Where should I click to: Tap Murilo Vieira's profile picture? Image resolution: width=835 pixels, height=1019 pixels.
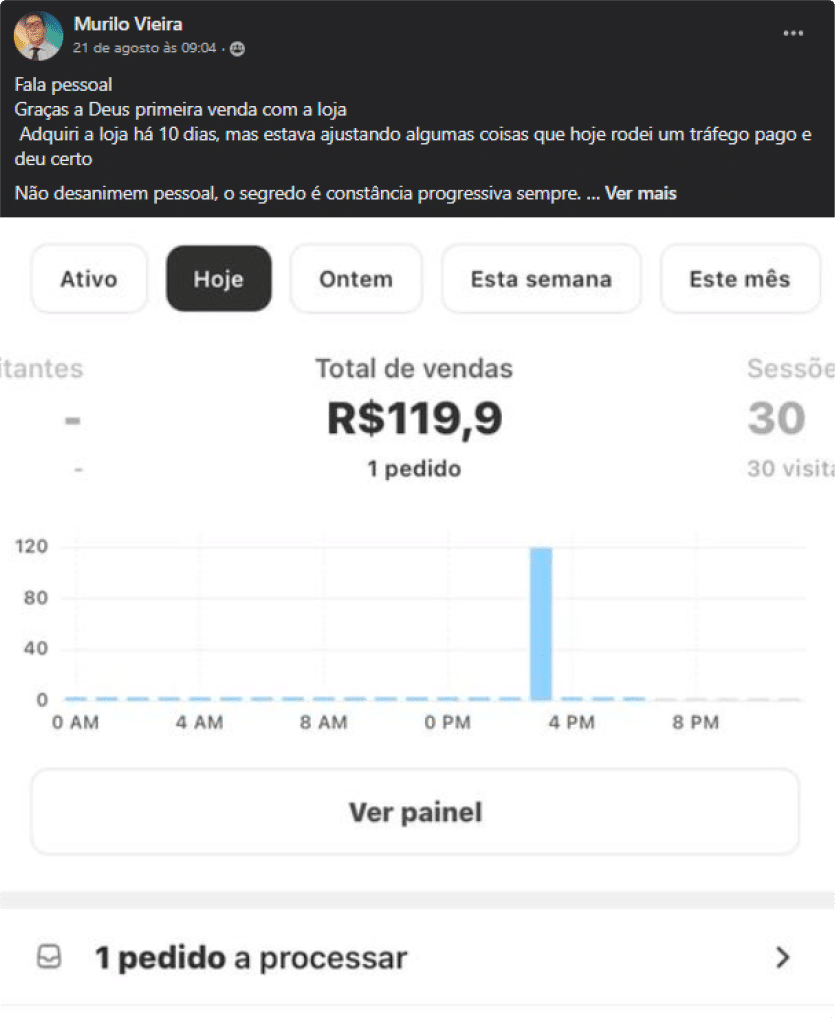(x=39, y=35)
